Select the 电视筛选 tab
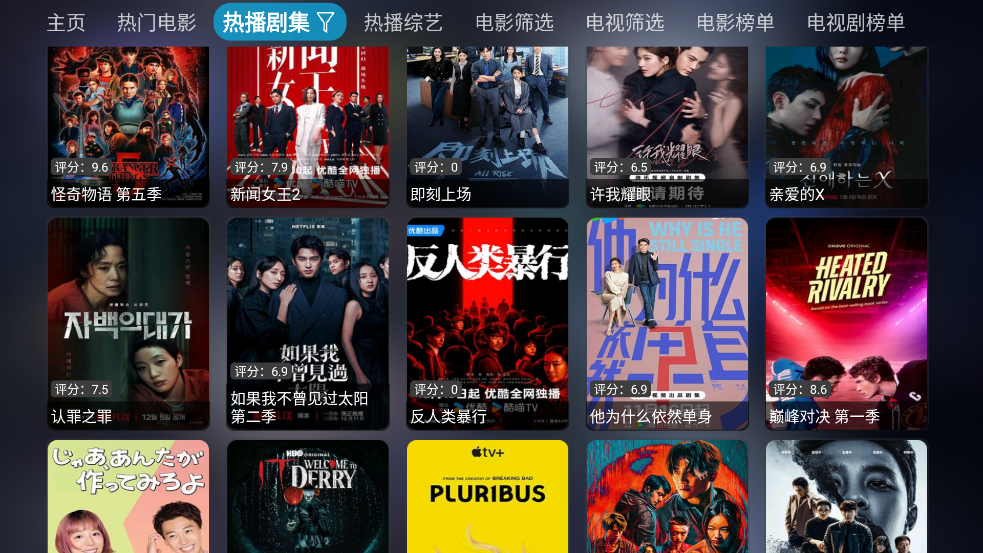 [x=625, y=22]
